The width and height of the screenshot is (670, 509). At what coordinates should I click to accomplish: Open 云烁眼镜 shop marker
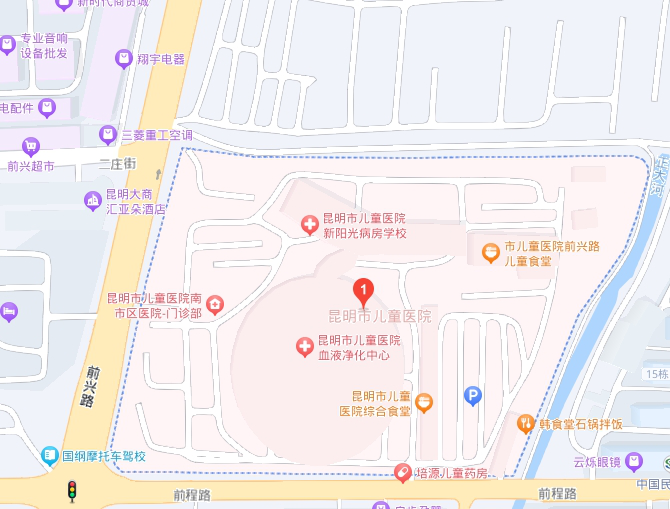tap(635, 462)
